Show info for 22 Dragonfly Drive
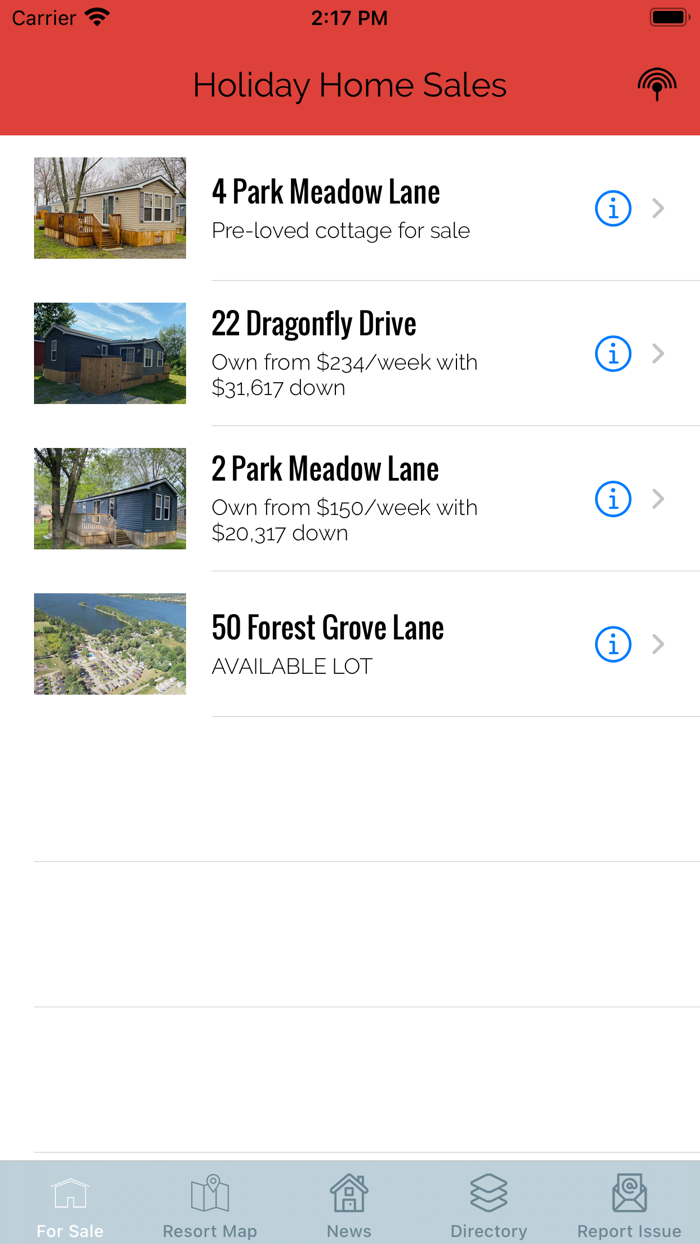700x1244 pixels. [613, 353]
